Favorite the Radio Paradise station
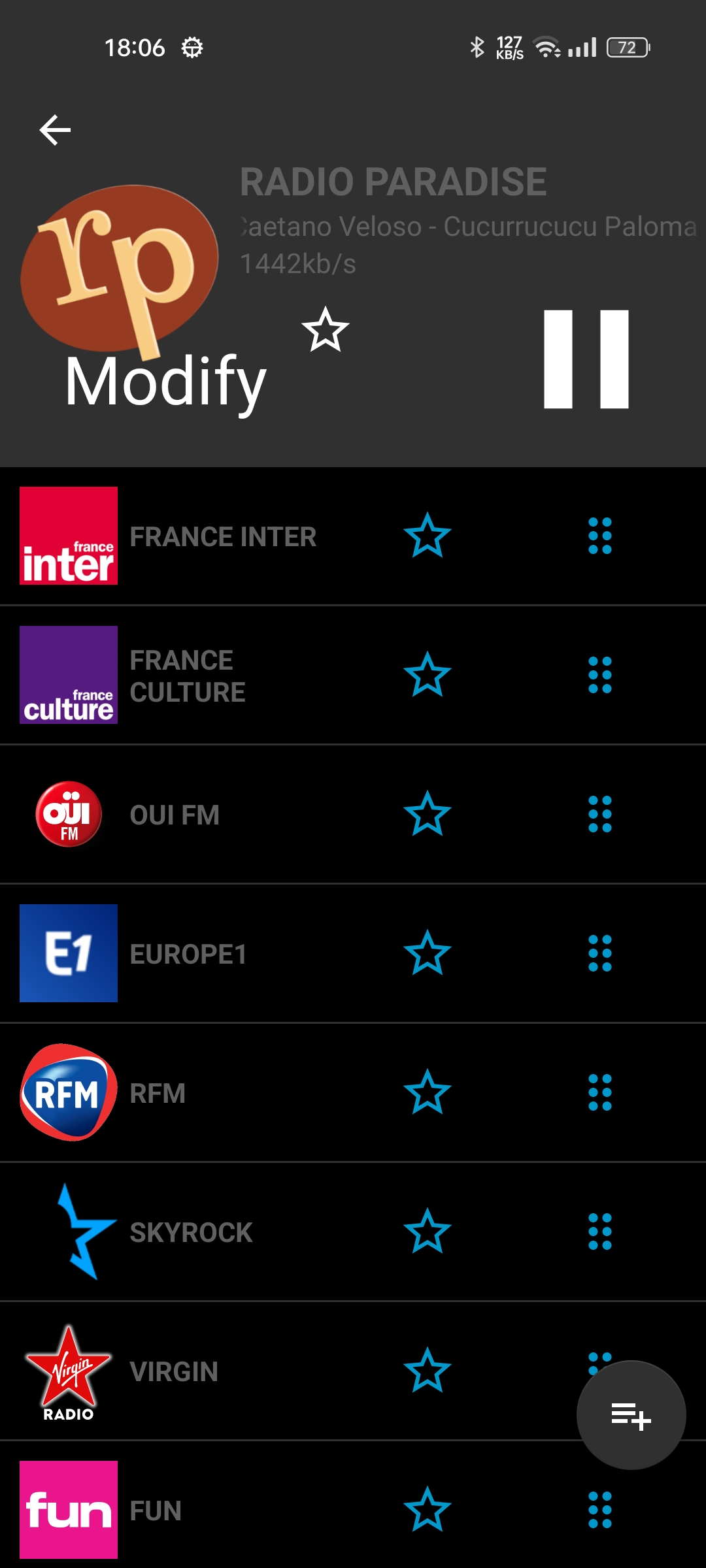 tap(326, 330)
